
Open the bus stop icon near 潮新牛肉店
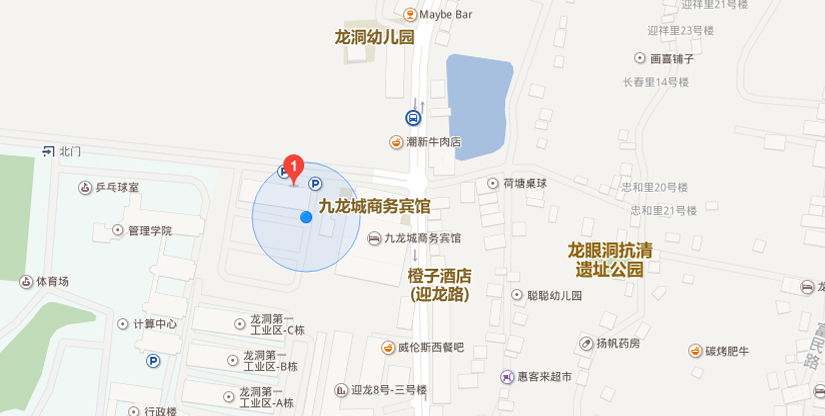point(413,117)
